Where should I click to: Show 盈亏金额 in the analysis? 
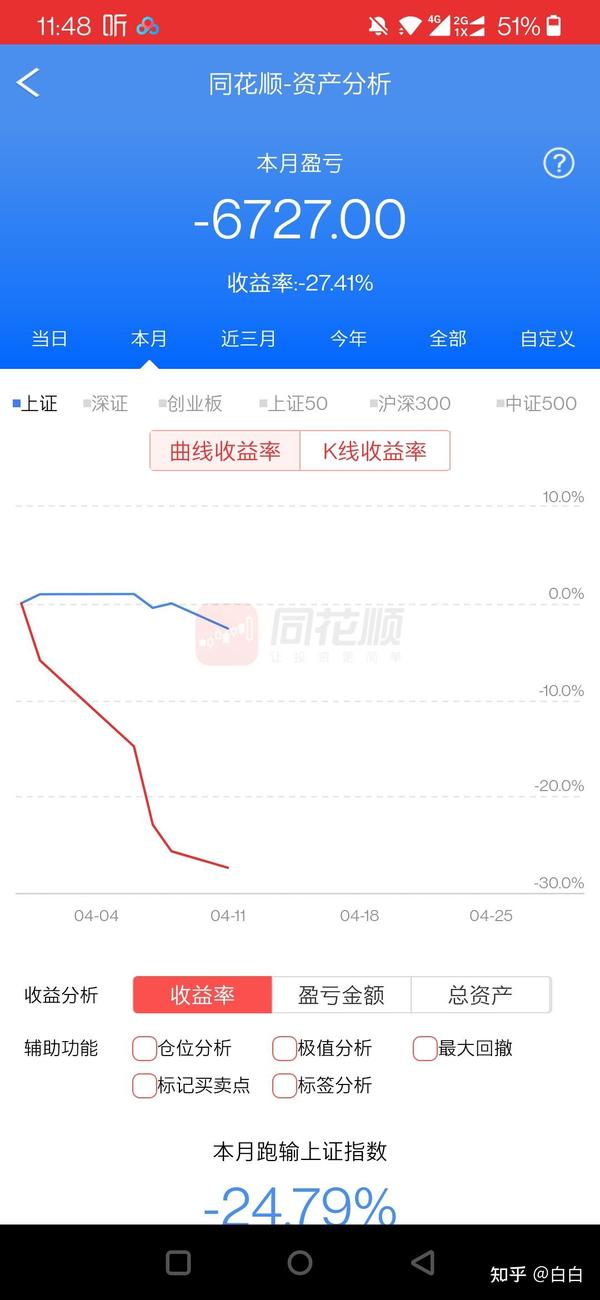[341, 995]
